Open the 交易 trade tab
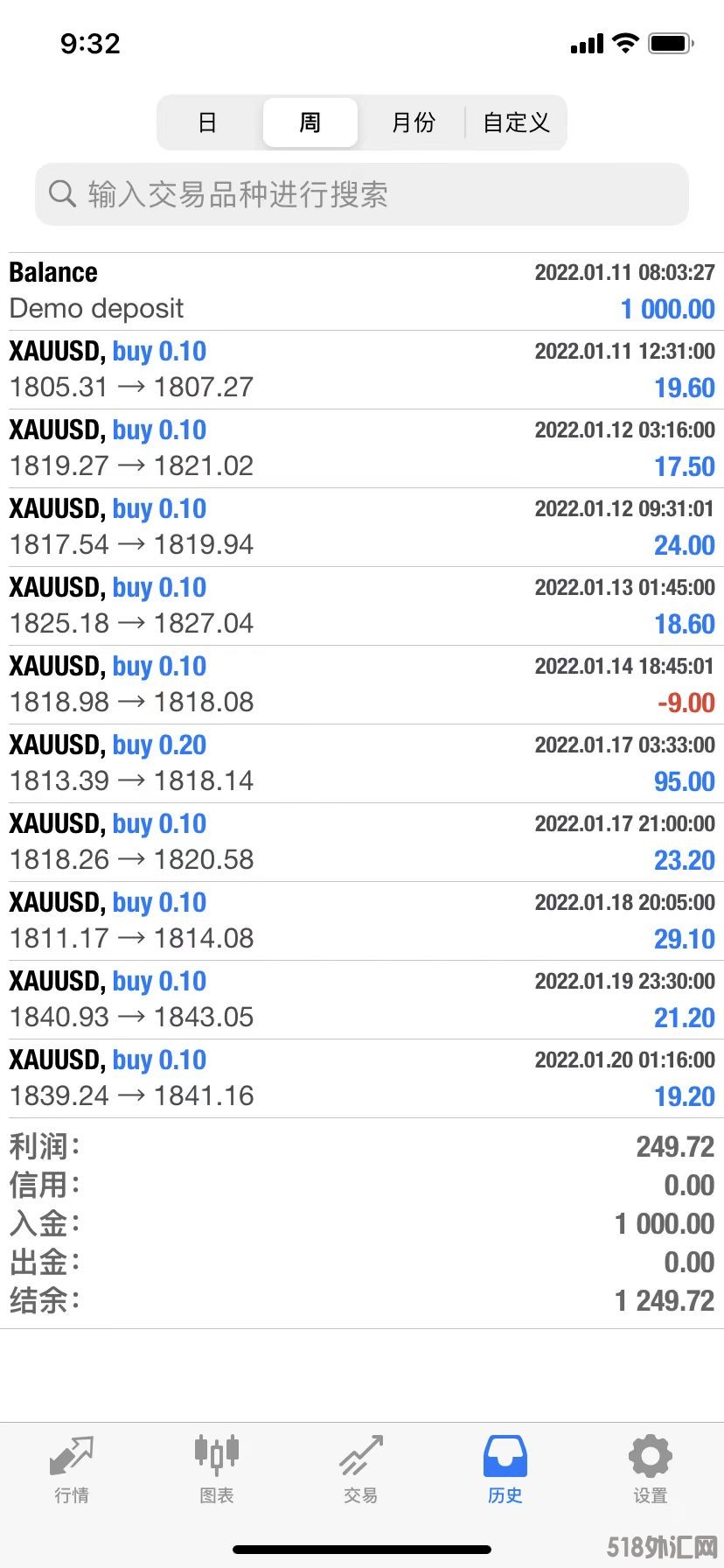 coord(361,1470)
